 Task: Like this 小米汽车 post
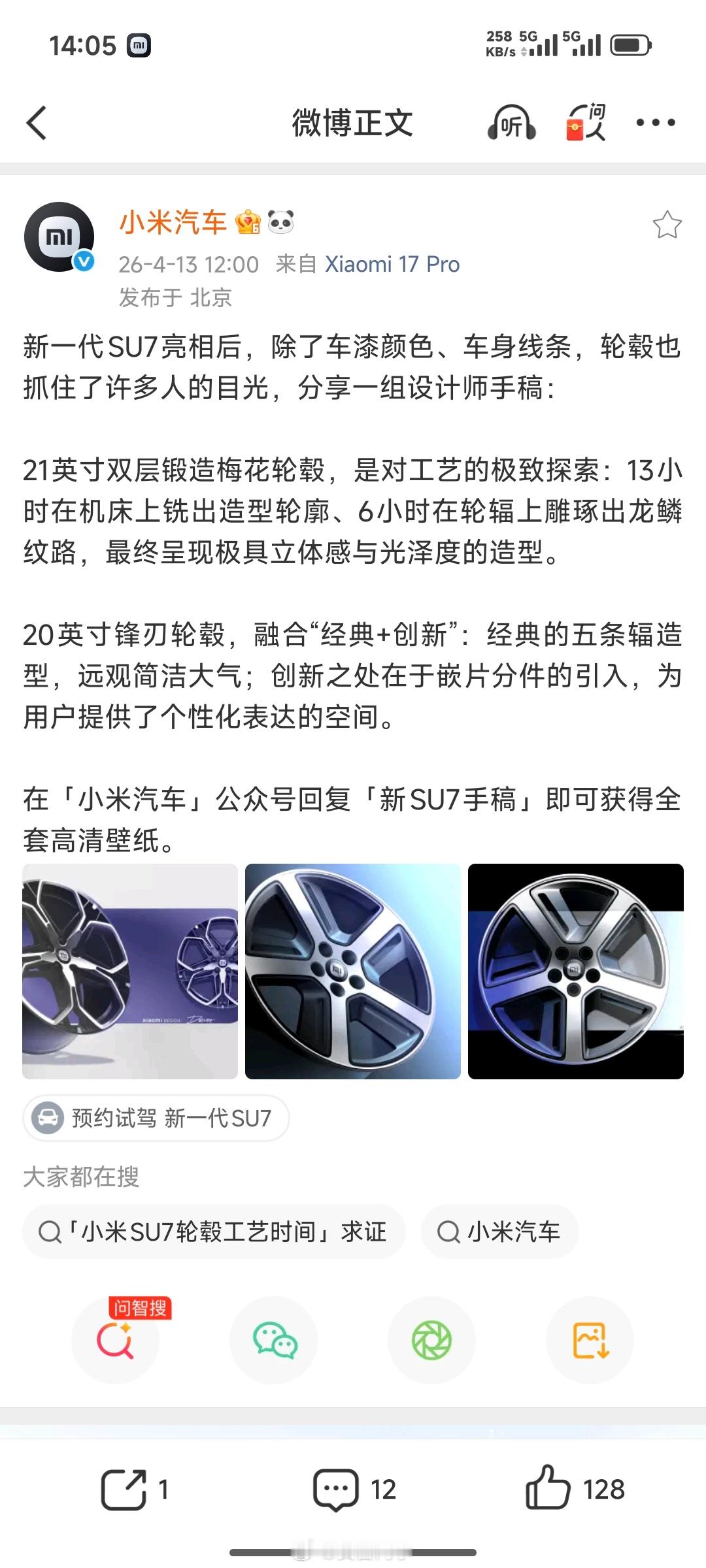(575, 1490)
